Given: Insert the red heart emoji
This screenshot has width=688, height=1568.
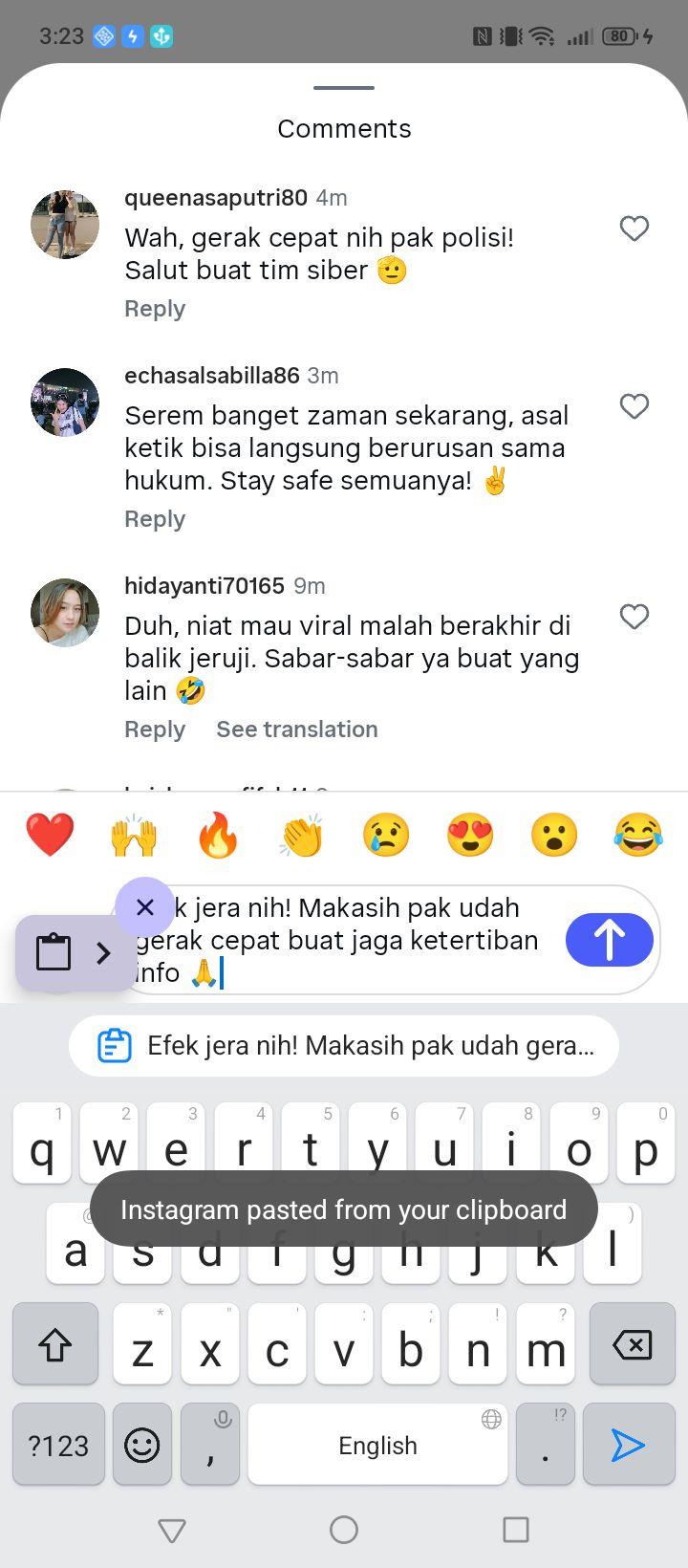Looking at the screenshot, I should click(50, 835).
